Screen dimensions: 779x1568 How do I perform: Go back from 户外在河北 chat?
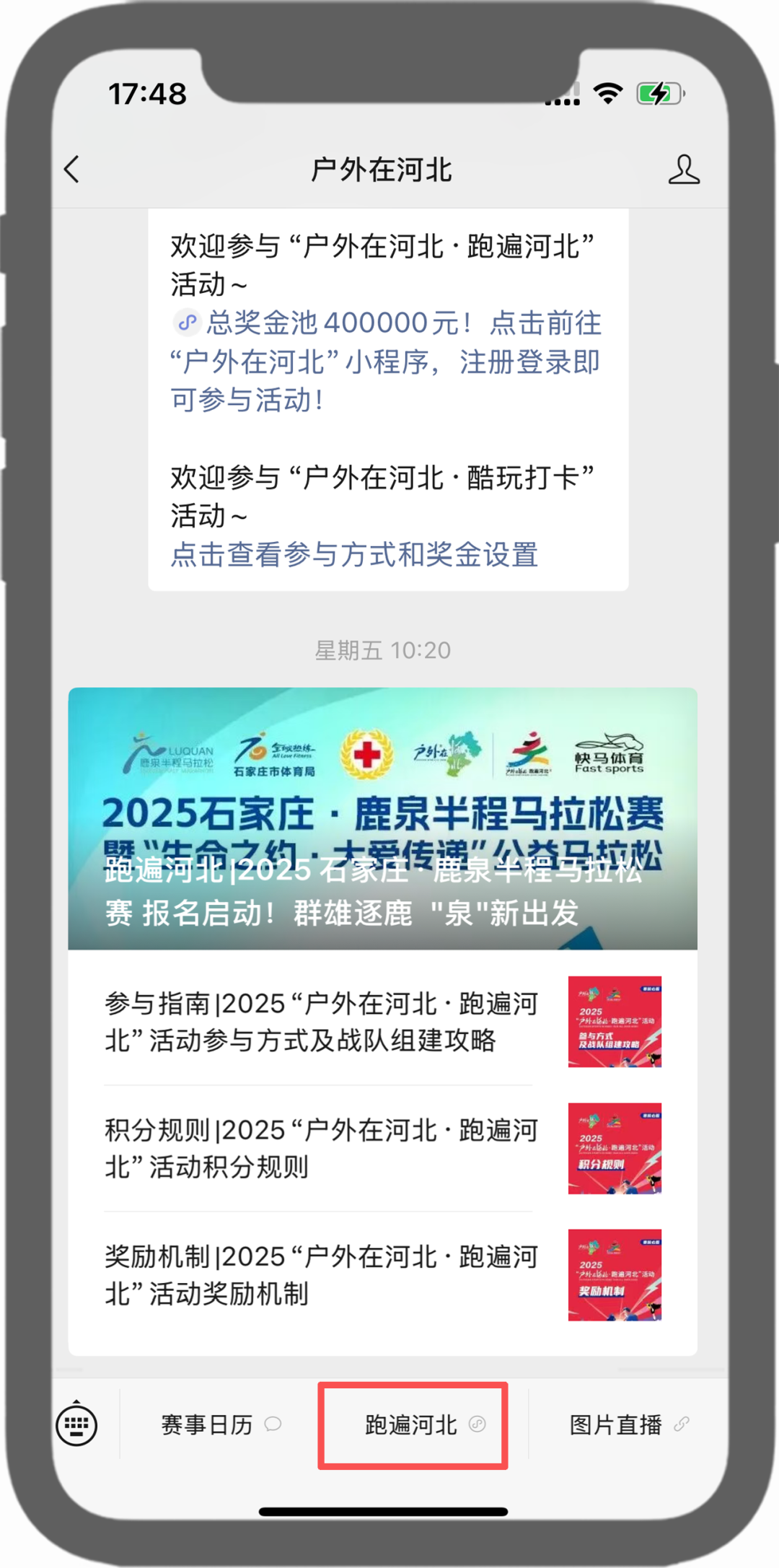(71, 170)
